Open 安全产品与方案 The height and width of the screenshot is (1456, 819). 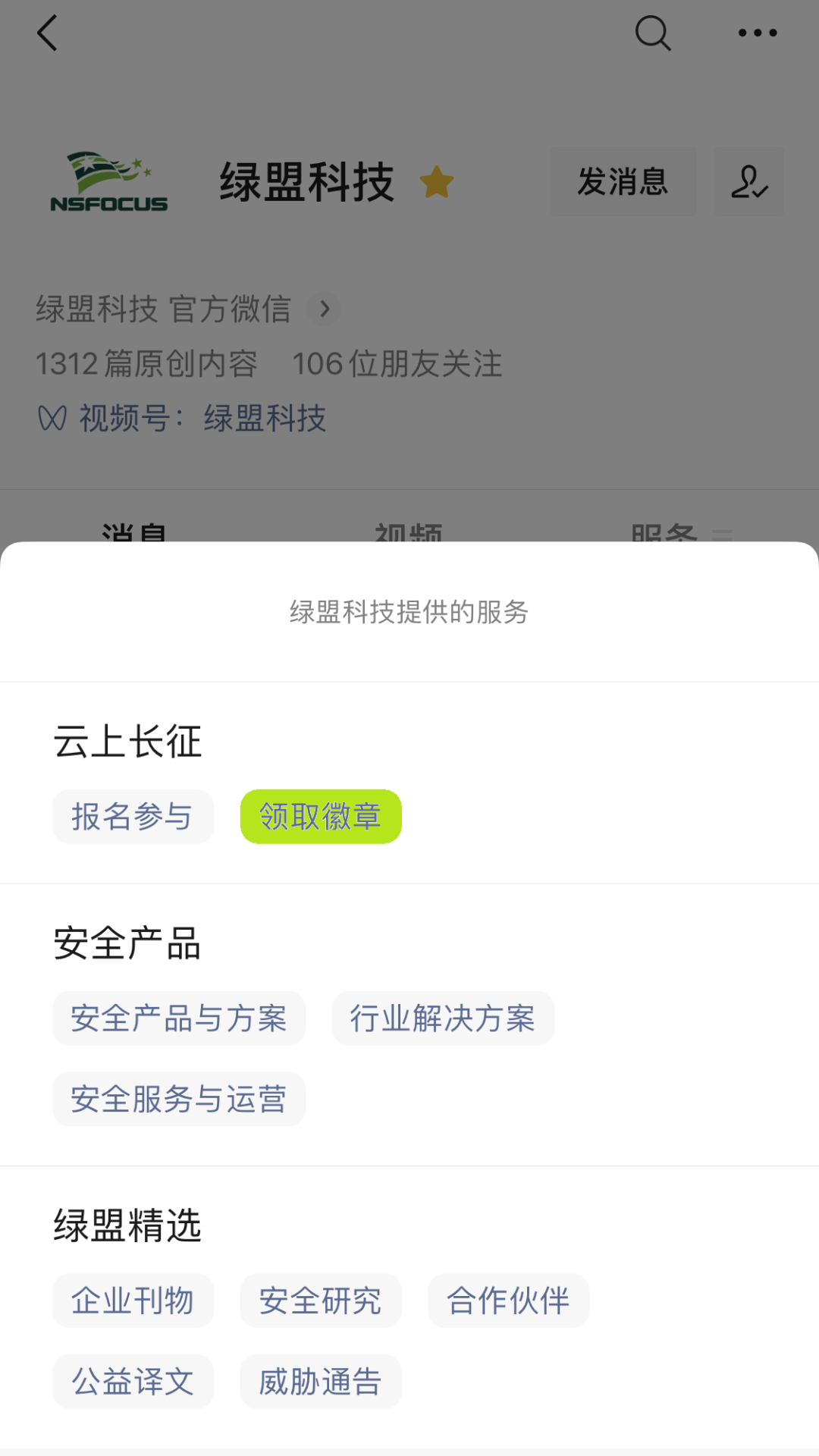coord(179,1018)
